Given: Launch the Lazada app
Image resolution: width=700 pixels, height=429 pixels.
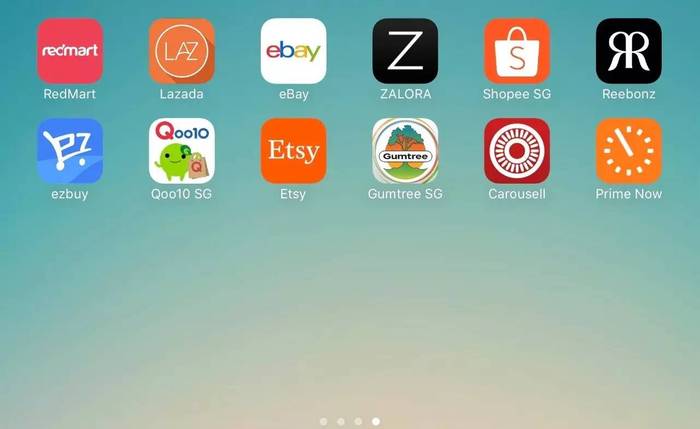Looking at the screenshot, I should tap(181, 51).
